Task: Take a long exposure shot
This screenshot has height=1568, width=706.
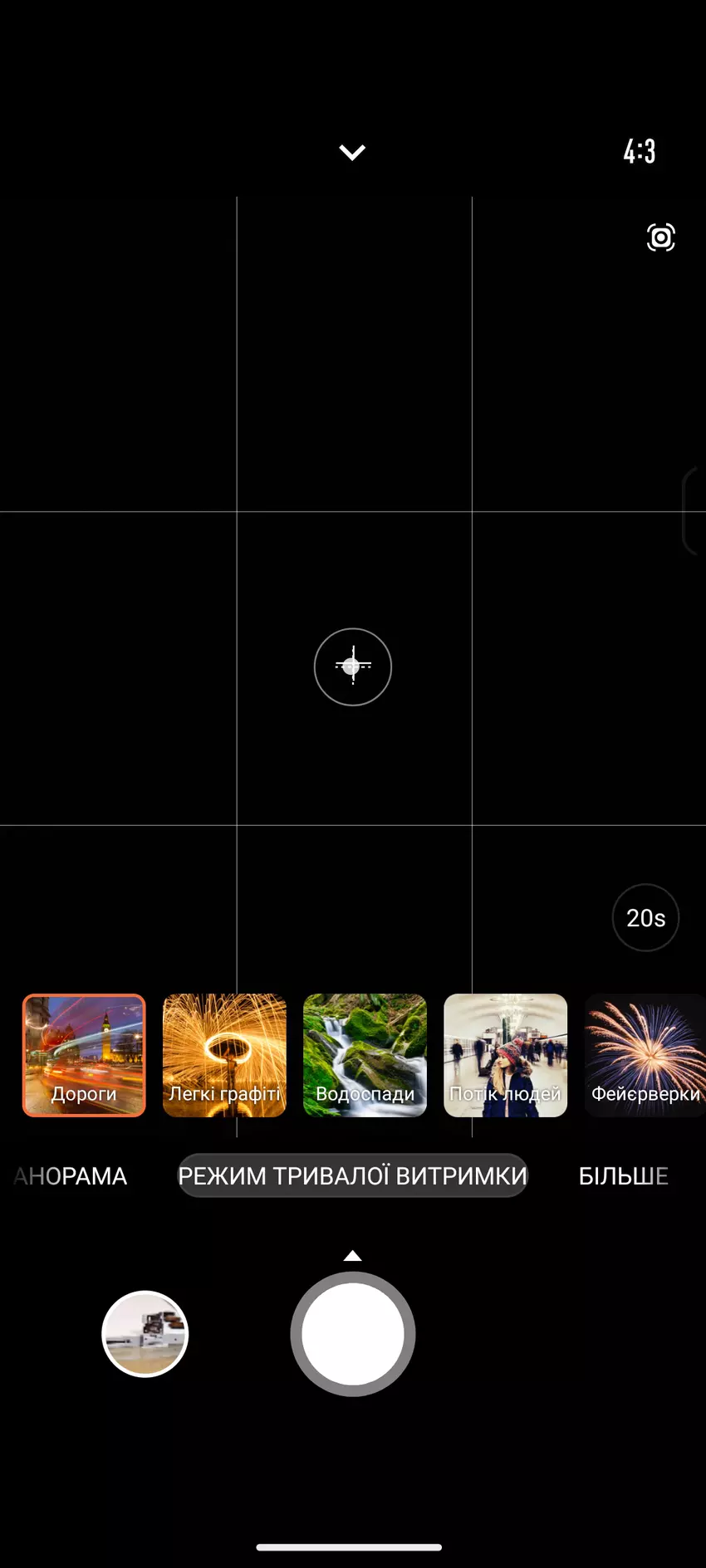Action: click(353, 1334)
